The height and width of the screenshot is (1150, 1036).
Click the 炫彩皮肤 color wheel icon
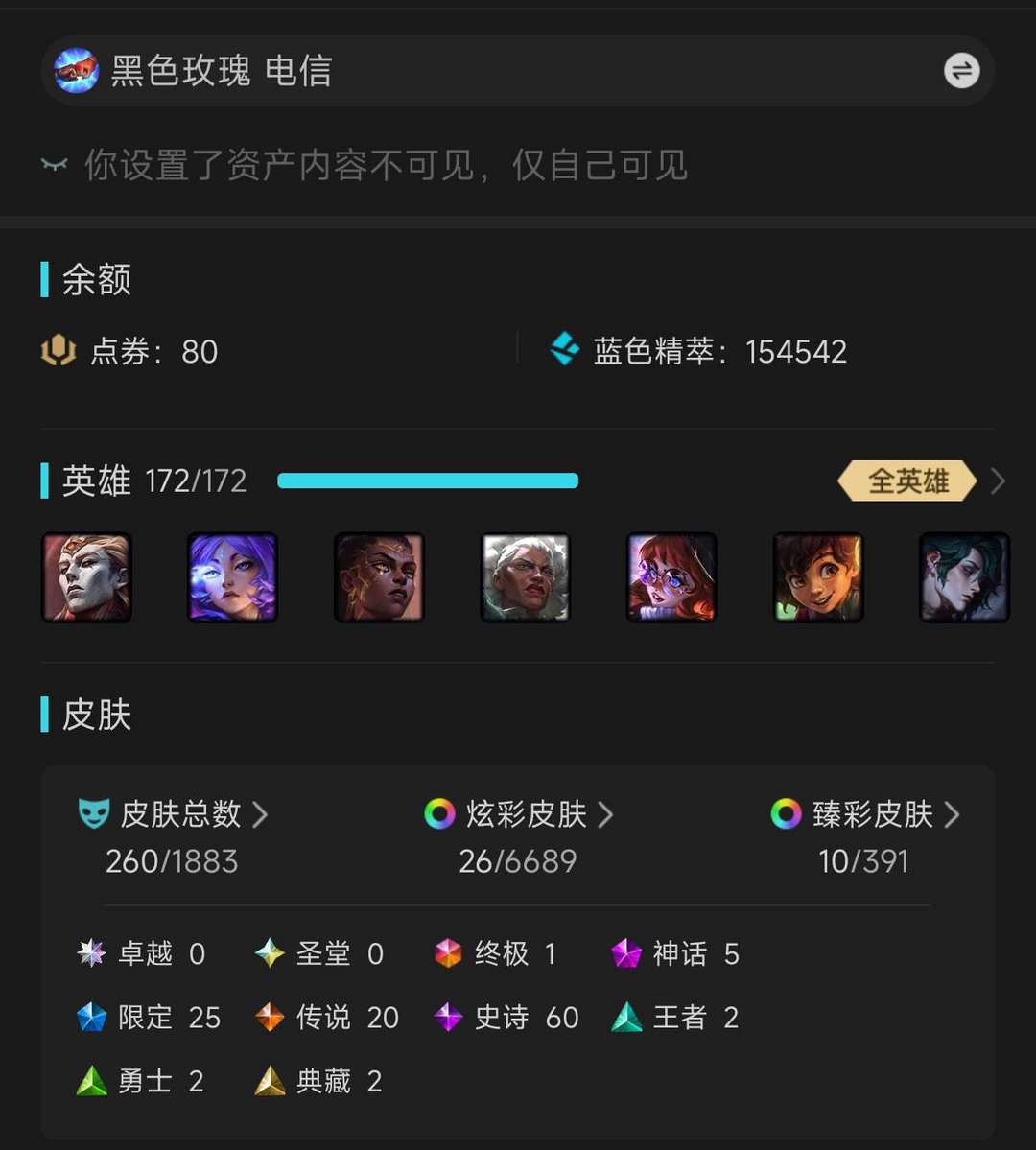pyautogui.click(x=439, y=814)
